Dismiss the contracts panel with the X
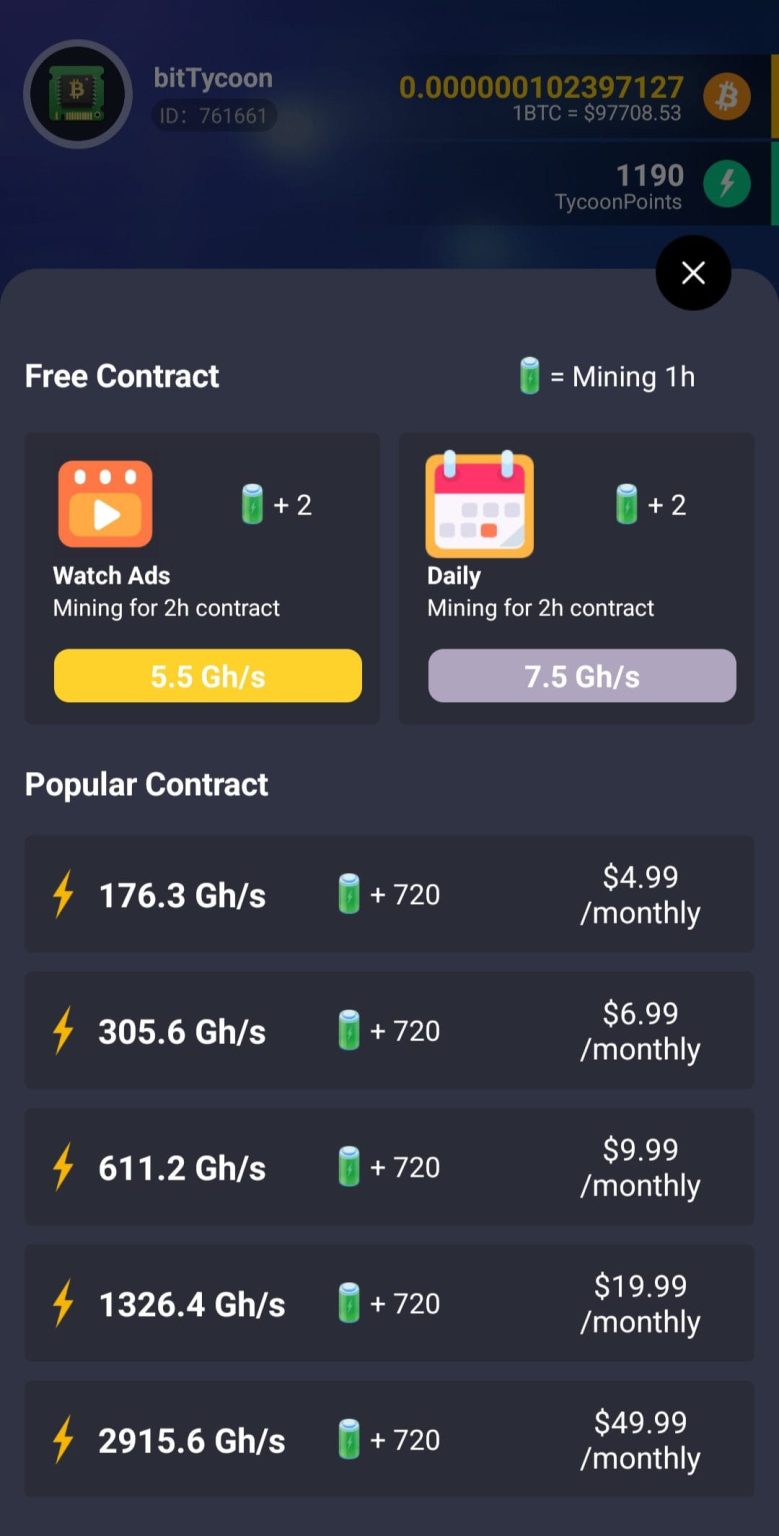The image size is (779, 1536). pyautogui.click(x=693, y=272)
